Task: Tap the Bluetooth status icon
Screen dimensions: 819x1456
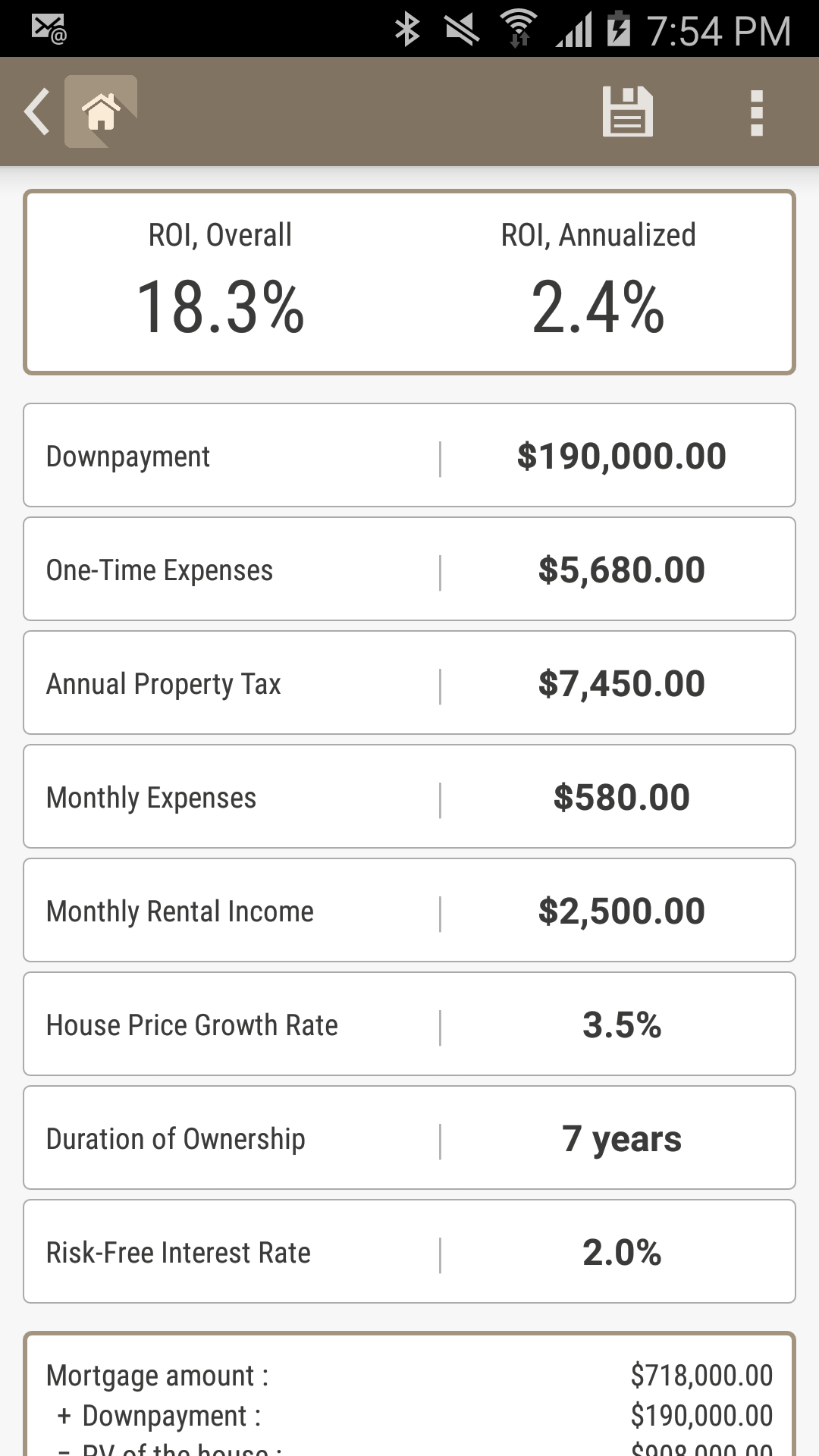Action: pos(406,28)
